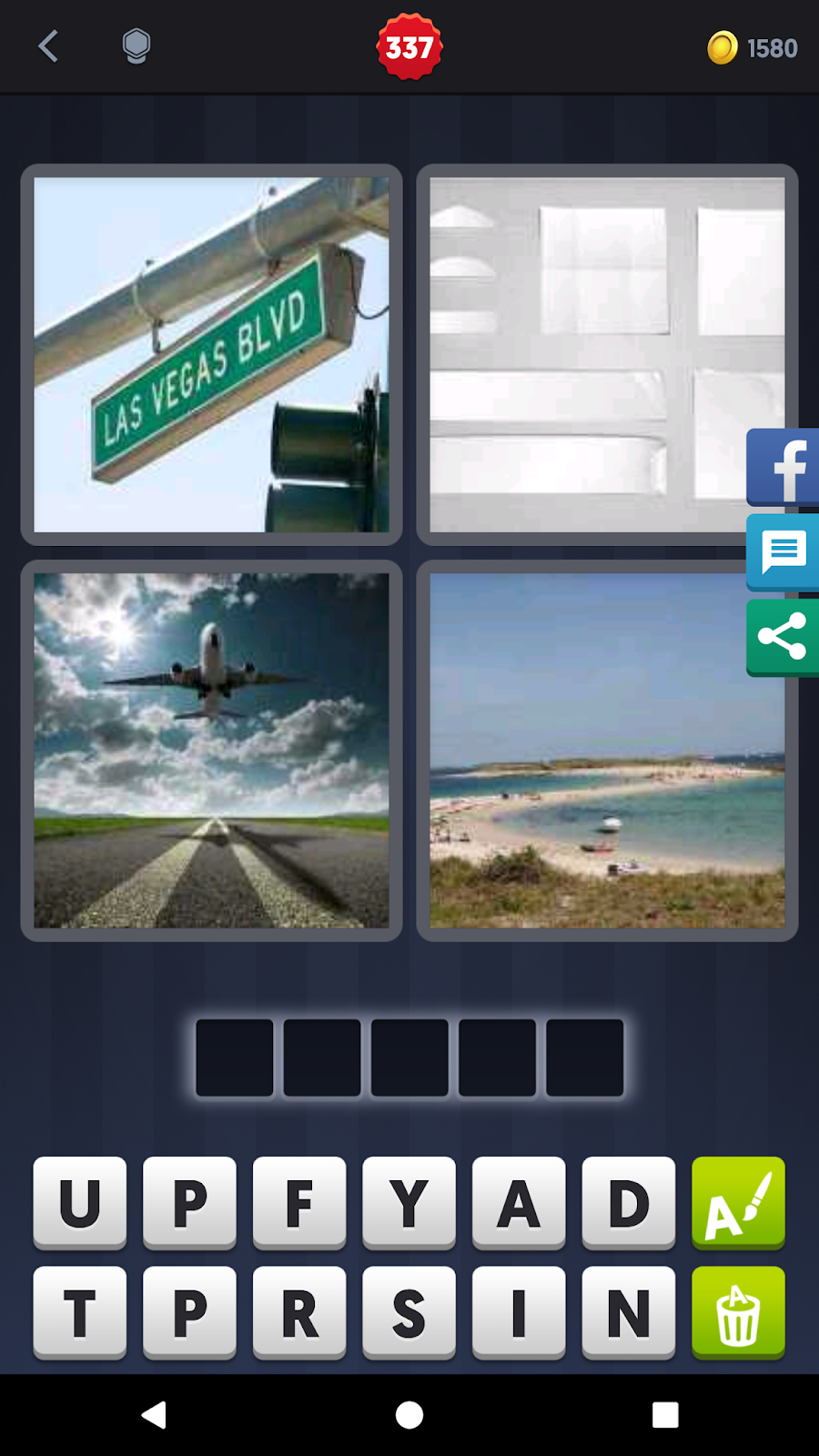Open the coin balance shop
This screenshot has width=819, height=1456.
[x=753, y=48]
